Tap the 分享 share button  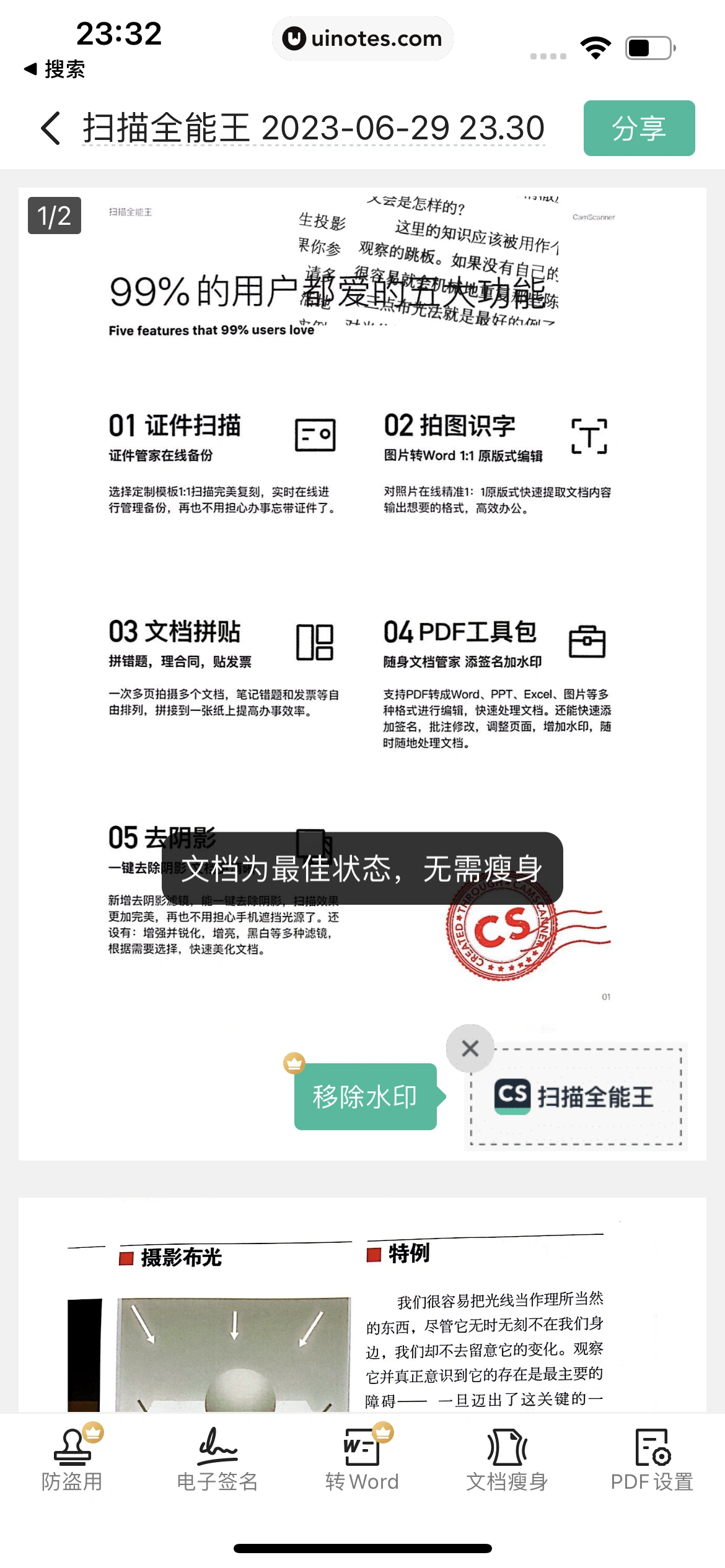tap(638, 128)
